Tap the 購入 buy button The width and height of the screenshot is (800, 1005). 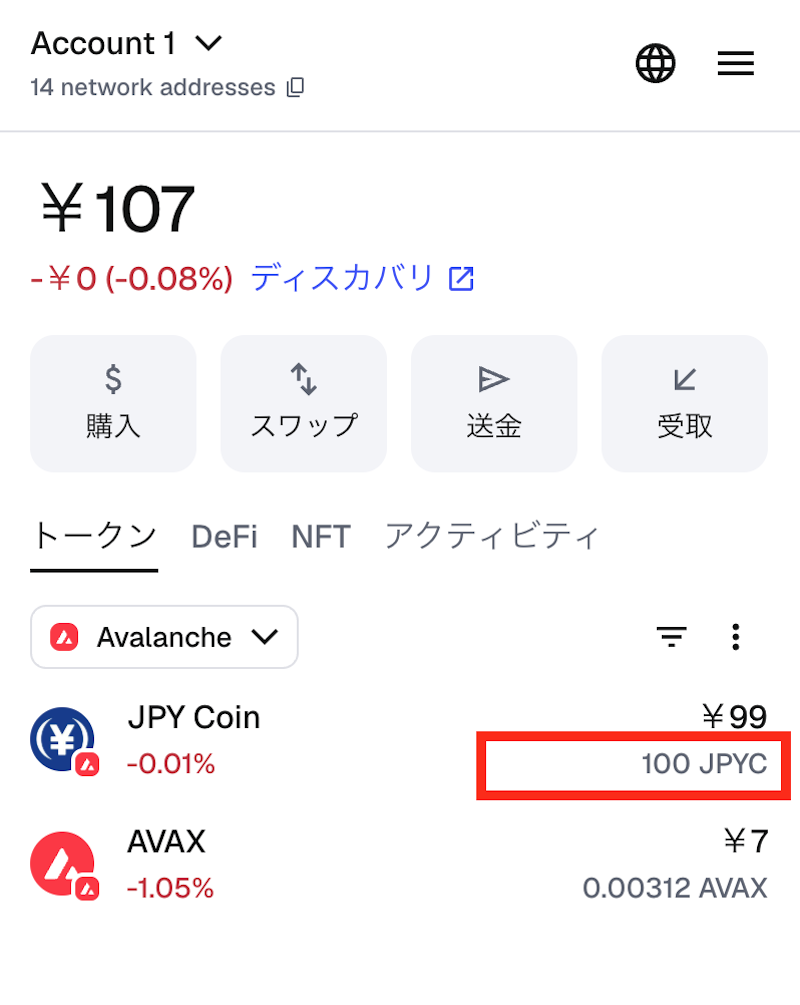pos(113,403)
